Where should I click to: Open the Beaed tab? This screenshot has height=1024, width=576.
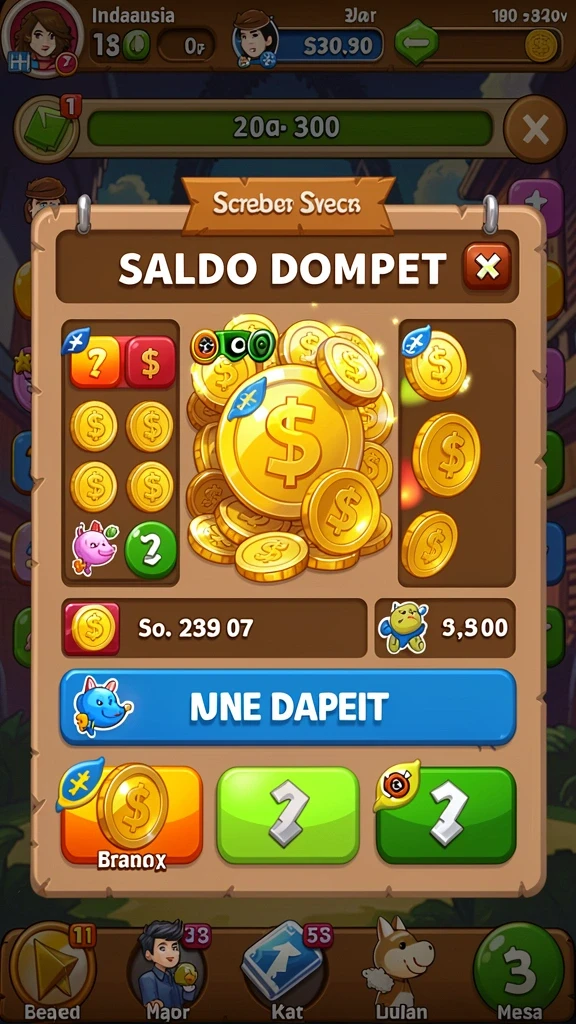click(x=52, y=972)
